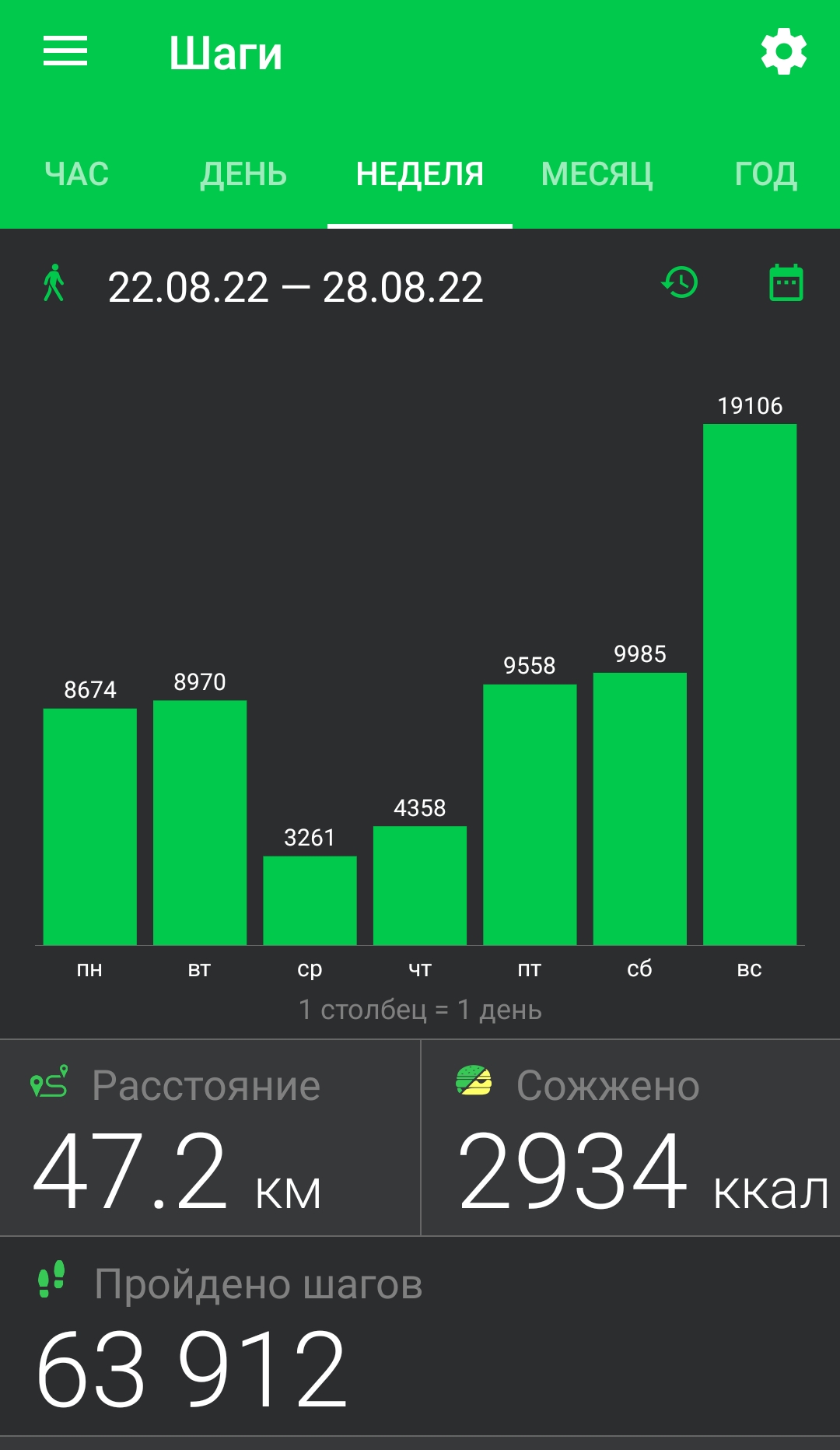Switch to the ДЕНЬ tab
The width and height of the screenshot is (840, 1450).
[243, 173]
